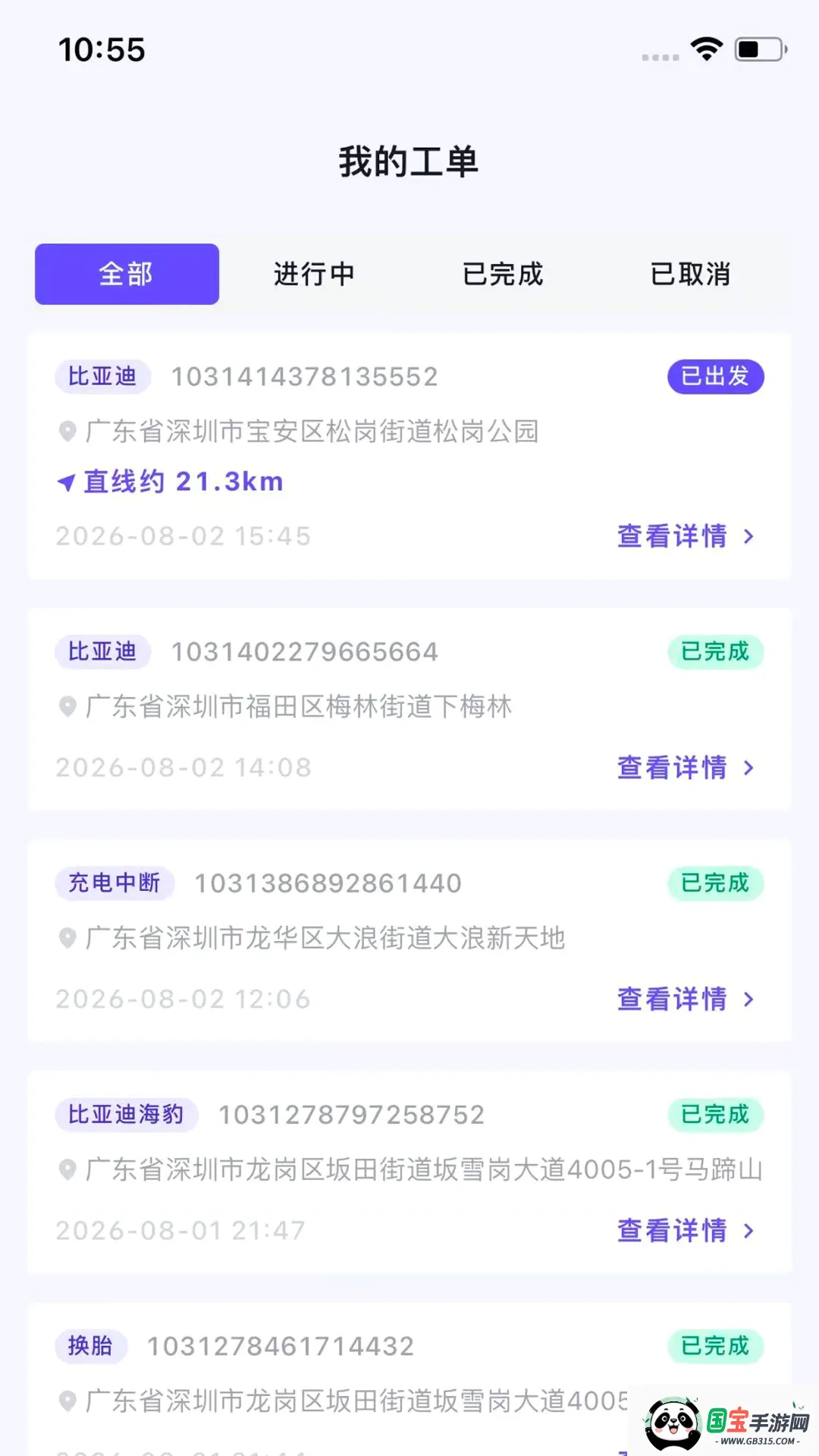Select the 全部 tab
Screen dimensions: 819x1456
pyautogui.click(x=127, y=274)
